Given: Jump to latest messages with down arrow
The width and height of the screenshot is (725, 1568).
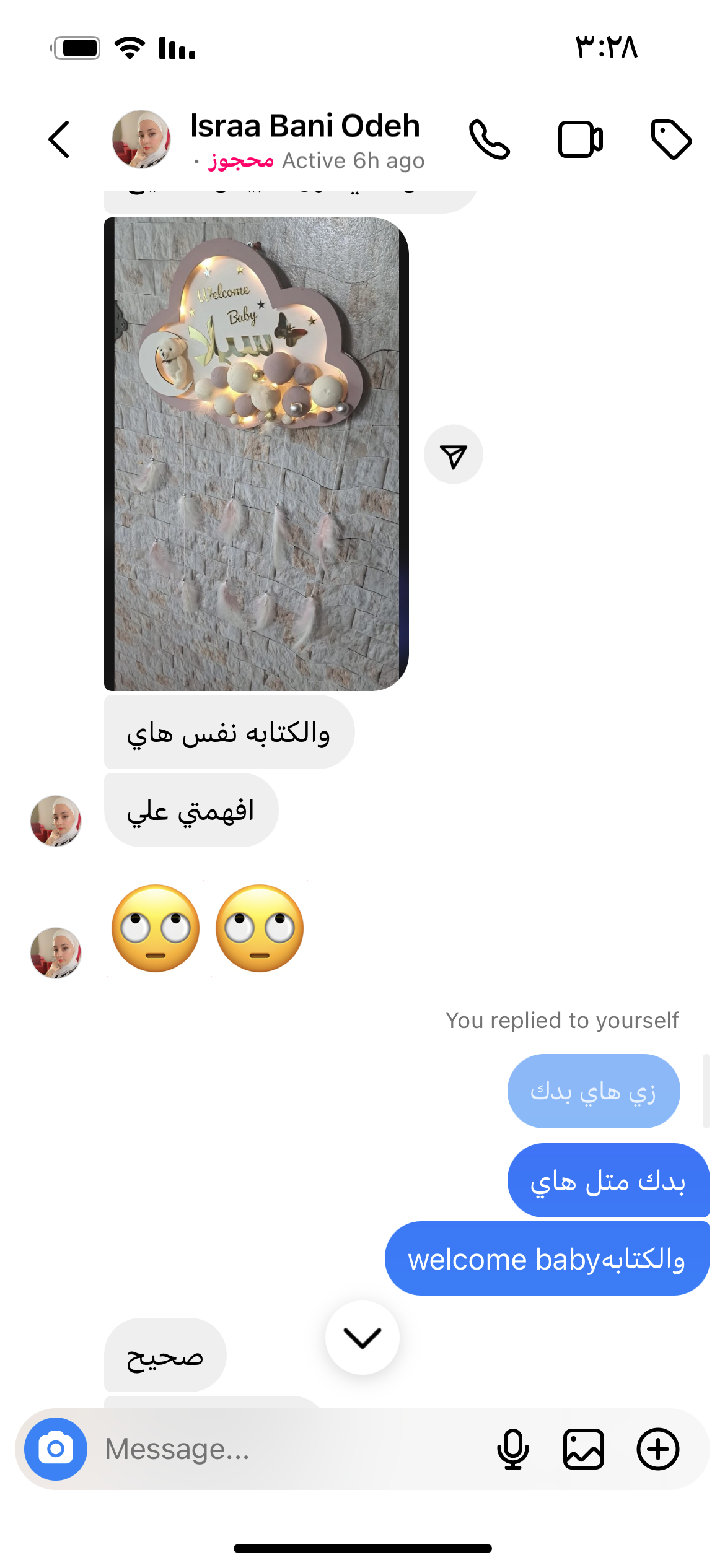Looking at the screenshot, I should coord(362,1338).
